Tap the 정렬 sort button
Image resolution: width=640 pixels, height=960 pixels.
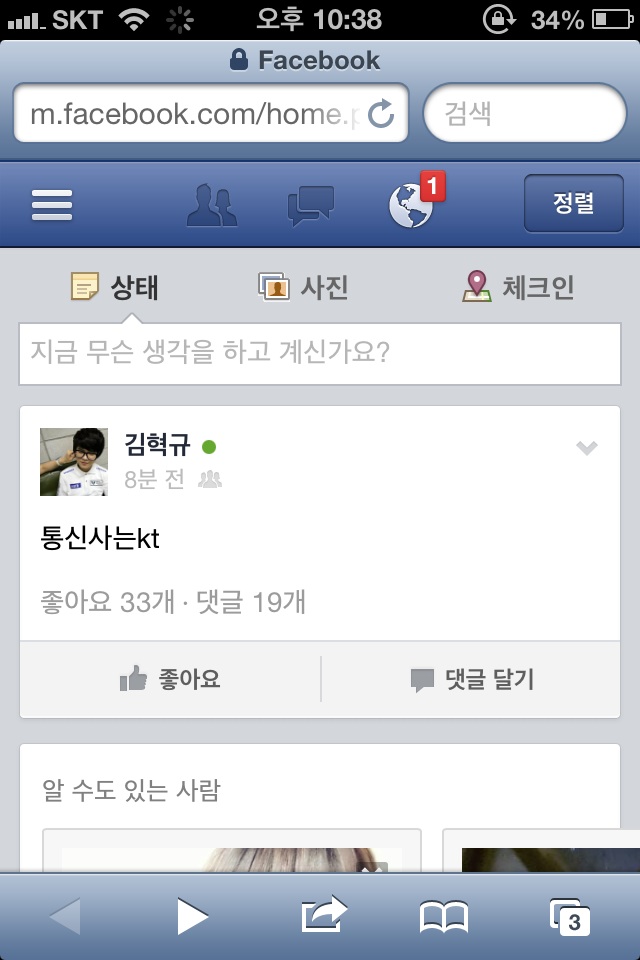573,204
